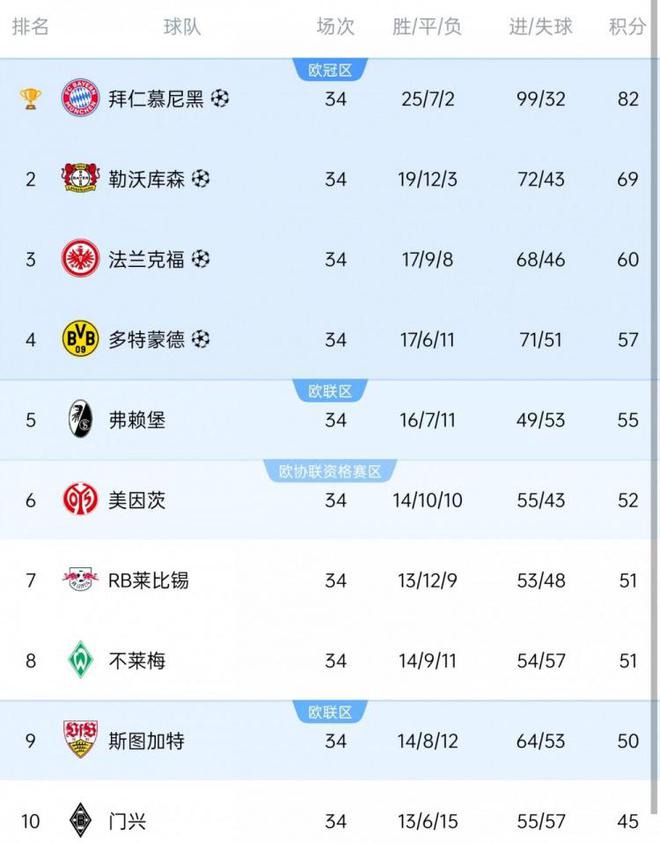The height and width of the screenshot is (843, 660).
Task: Select the 不莱梅 row
Action: tap(137, 660)
